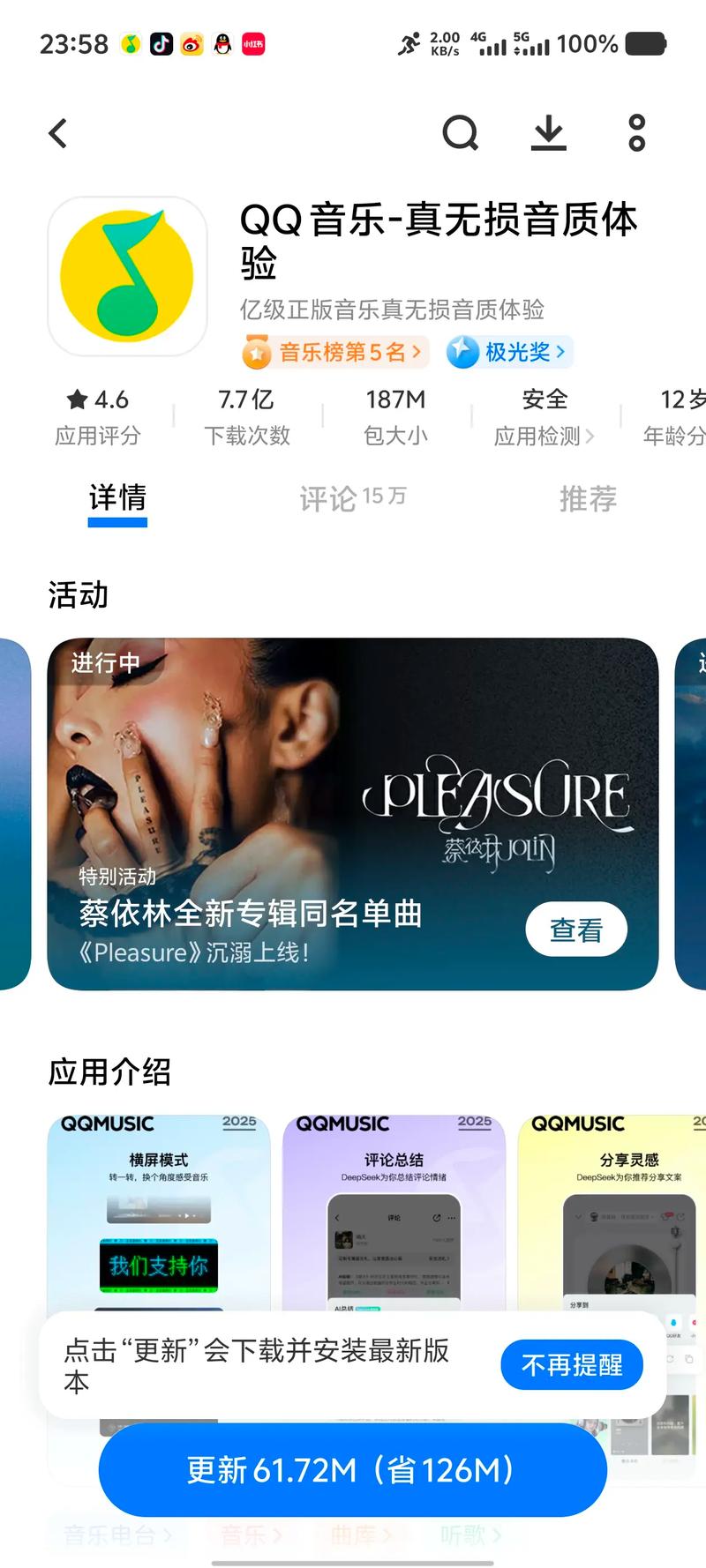Dismiss the tip with 不再提醒
Image resolution: width=706 pixels, height=1568 pixels.
click(x=572, y=1365)
